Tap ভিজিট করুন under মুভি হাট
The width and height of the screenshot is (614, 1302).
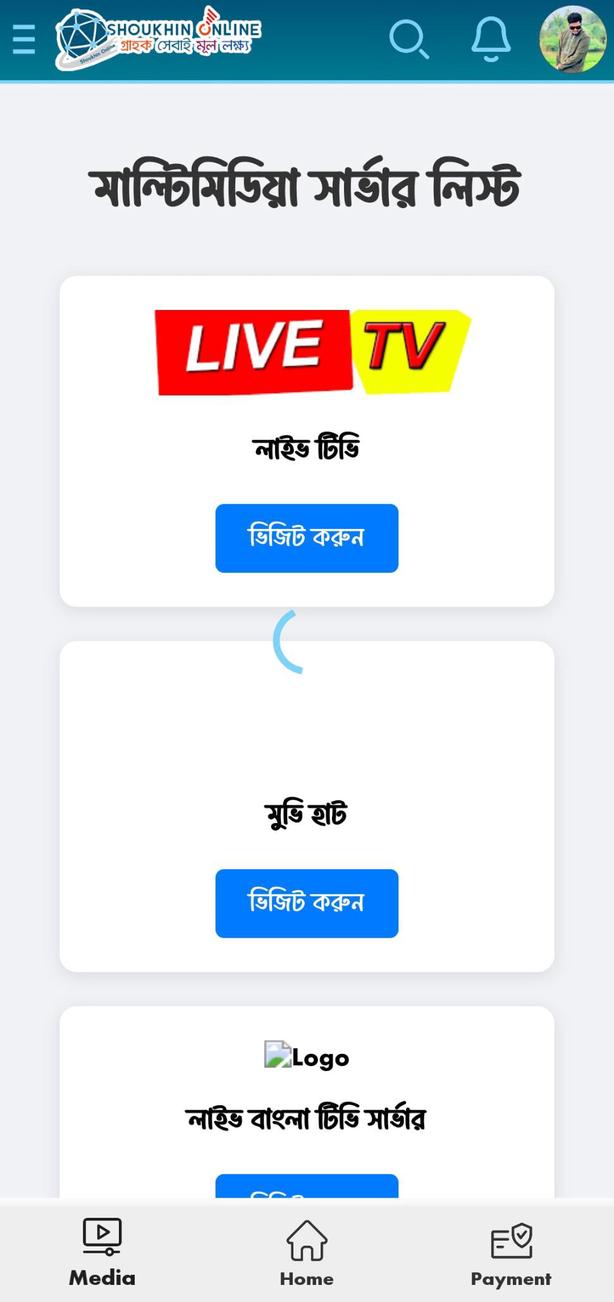[x=306, y=903]
